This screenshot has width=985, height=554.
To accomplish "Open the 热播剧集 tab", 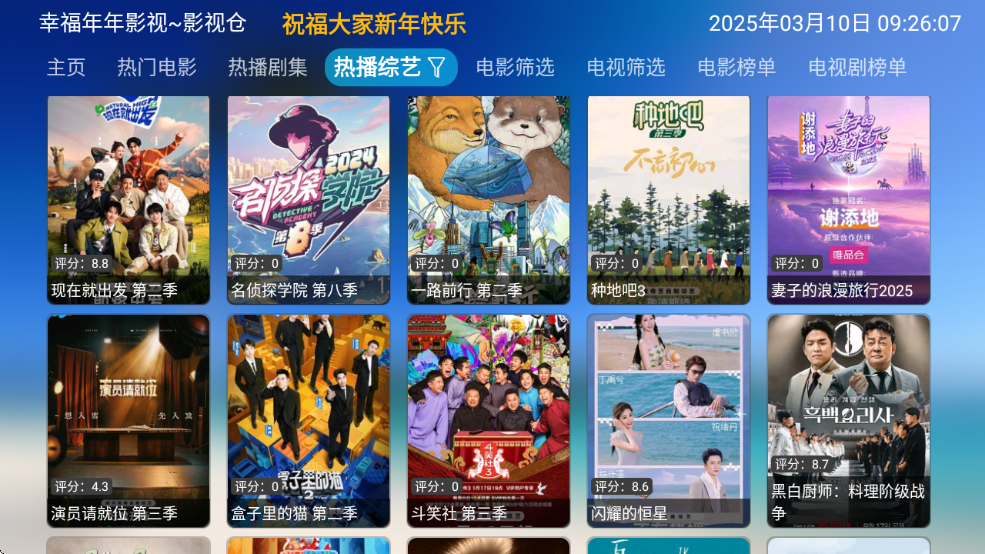I will [x=267, y=68].
